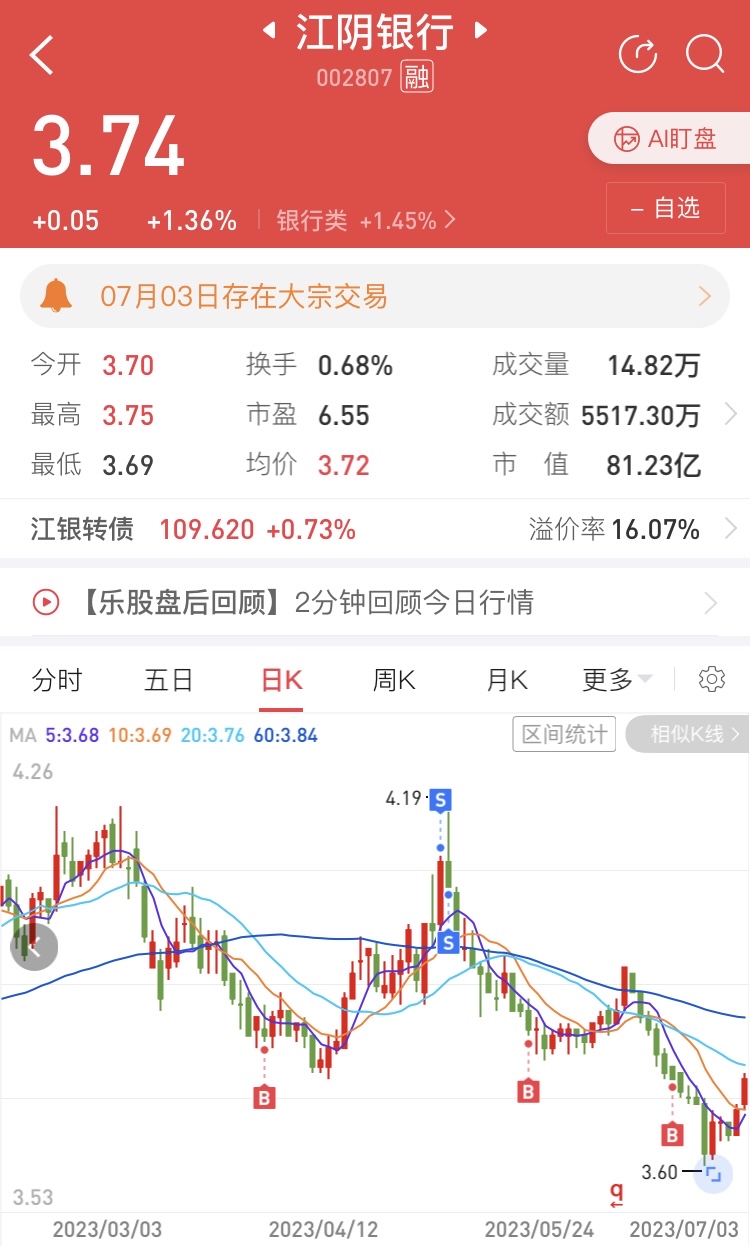Screen dimensions: 750x1246
Task: Tap 区间统计 button
Action: (564, 735)
